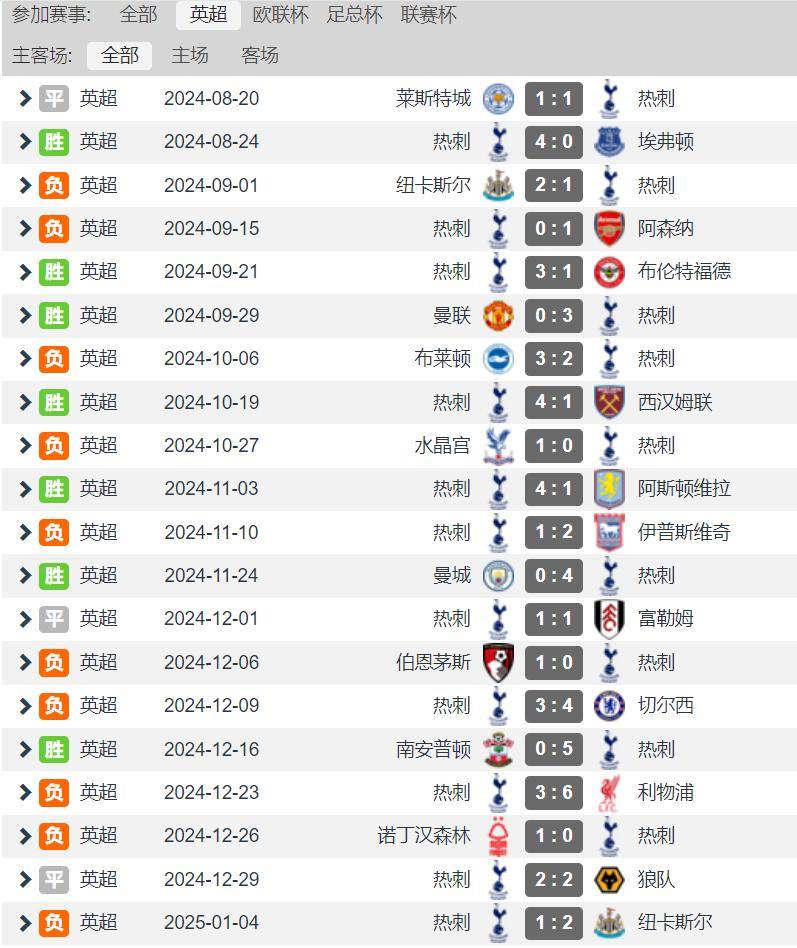Select the 全部 home/away filter
Viewport: 797px width, 948px height.
coord(119,56)
